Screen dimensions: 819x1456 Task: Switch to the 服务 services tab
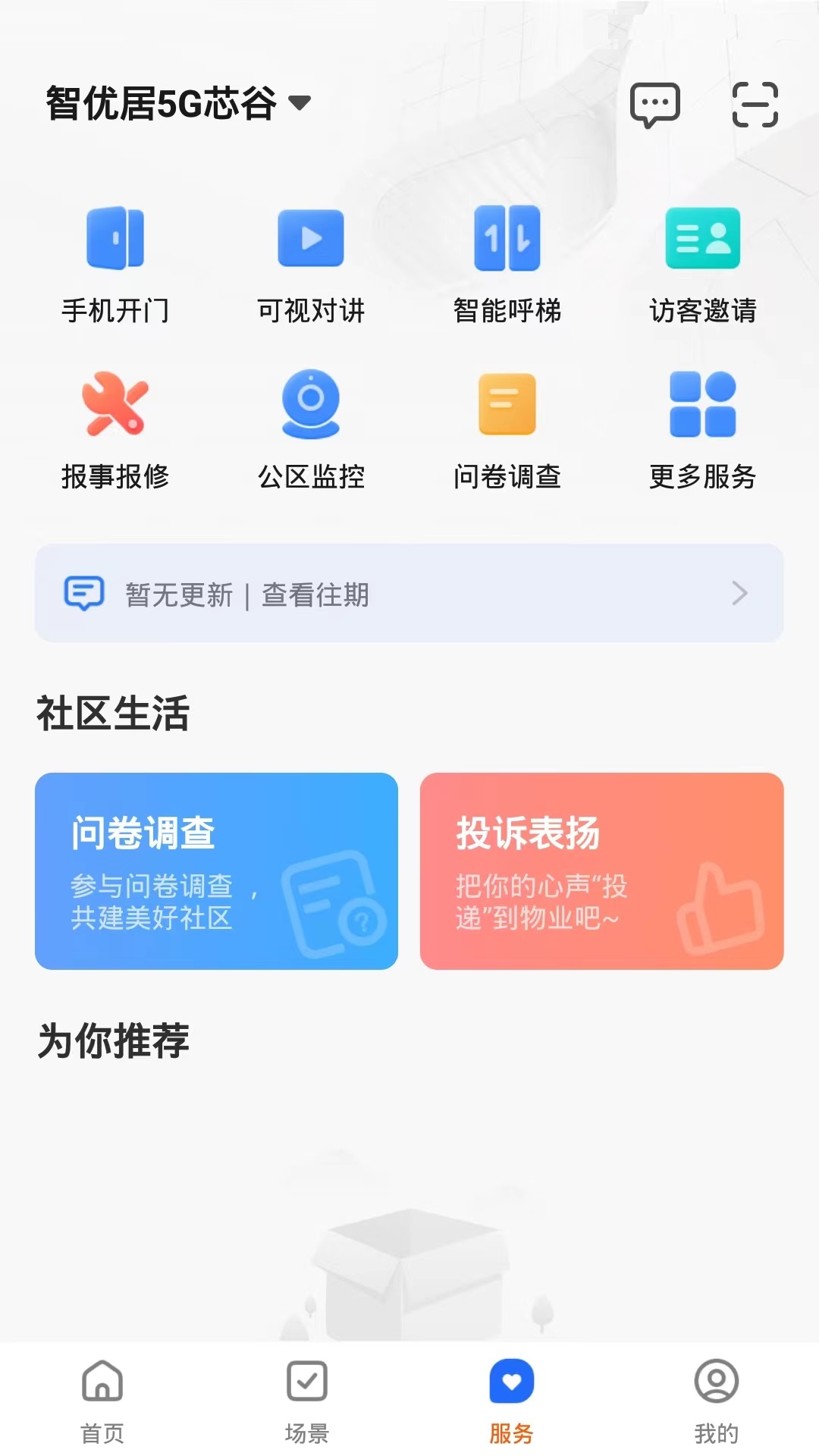tap(512, 1398)
